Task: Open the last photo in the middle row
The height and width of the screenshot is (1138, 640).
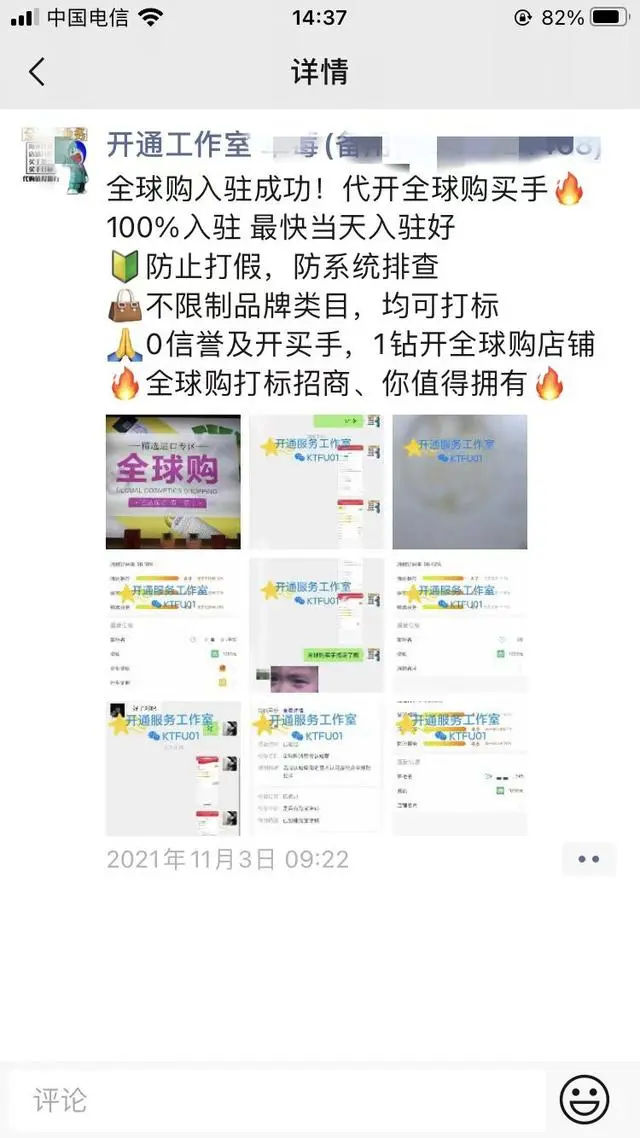Action: [459, 625]
